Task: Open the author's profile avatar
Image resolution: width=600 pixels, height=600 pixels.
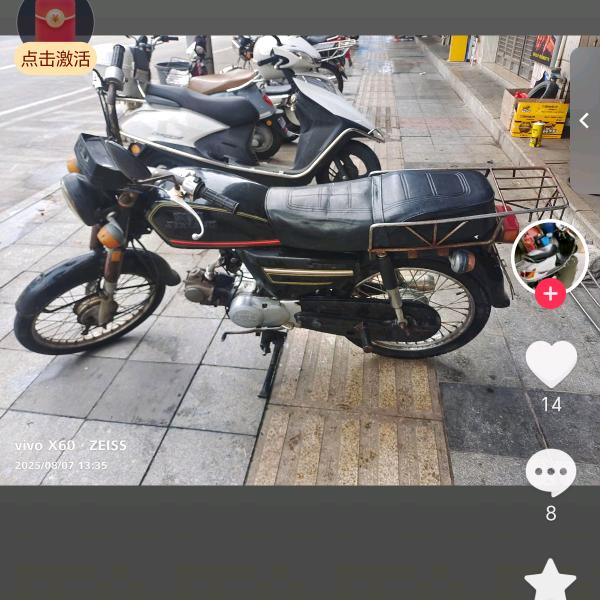Action: coord(549,255)
